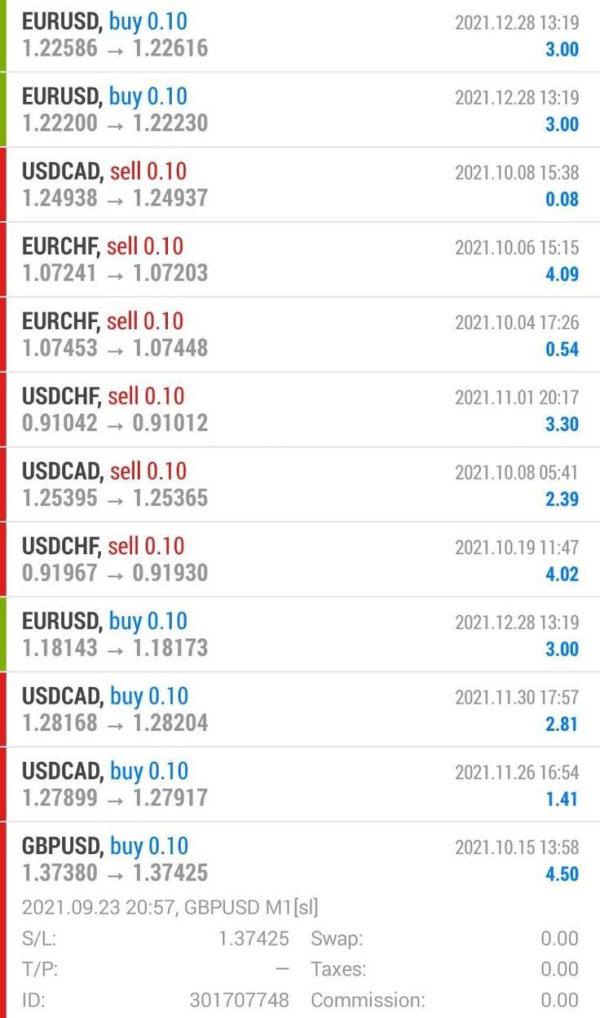The height and width of the screenshot is (1018, 600).
Task: Show details for EURCHF sell at 1.07241
Action: pos(300,260)
